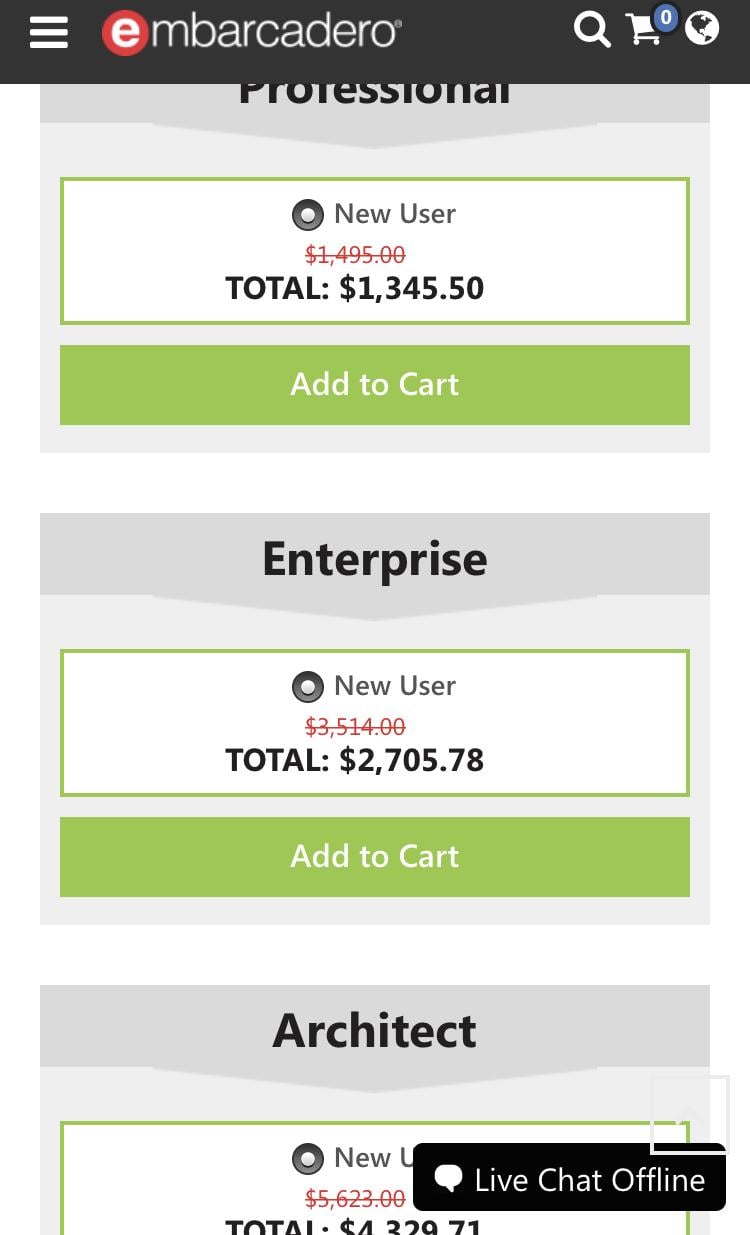The width and height of the screenshot is (750, 1235).
Task: Open the hamburger menu
Action: [49, 33]
